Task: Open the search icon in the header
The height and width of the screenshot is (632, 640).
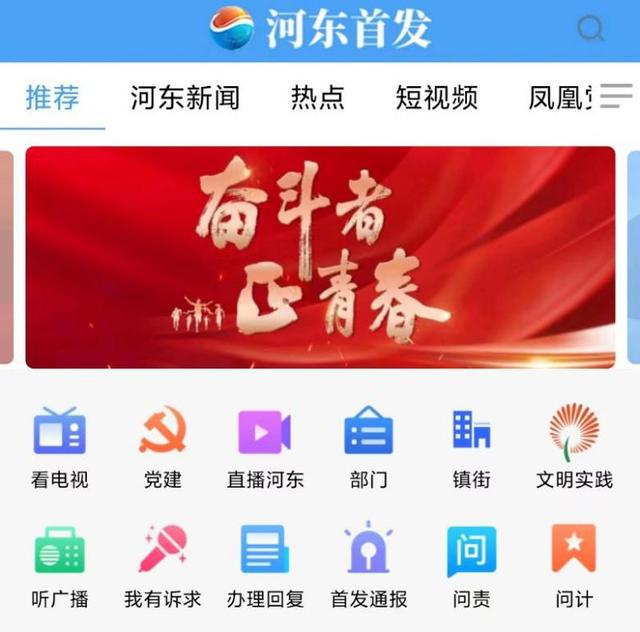Action: 591,29
